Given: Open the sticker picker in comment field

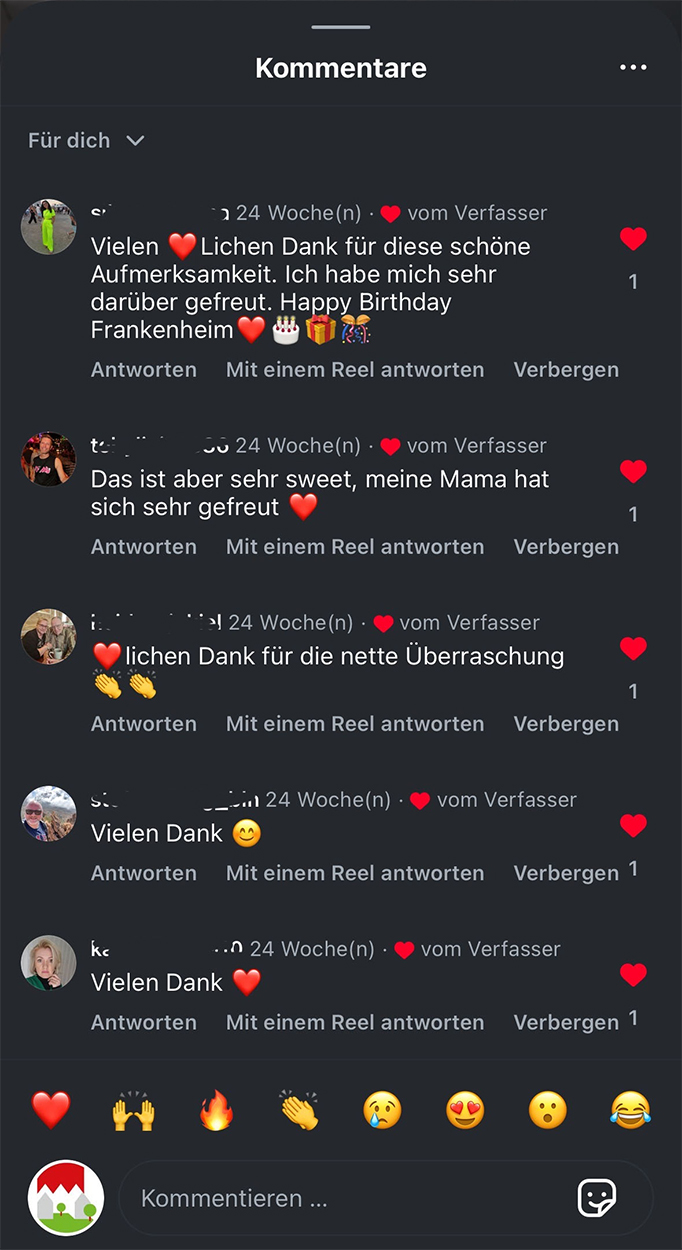Looking at the screenshot, I should click(597, 1198).
